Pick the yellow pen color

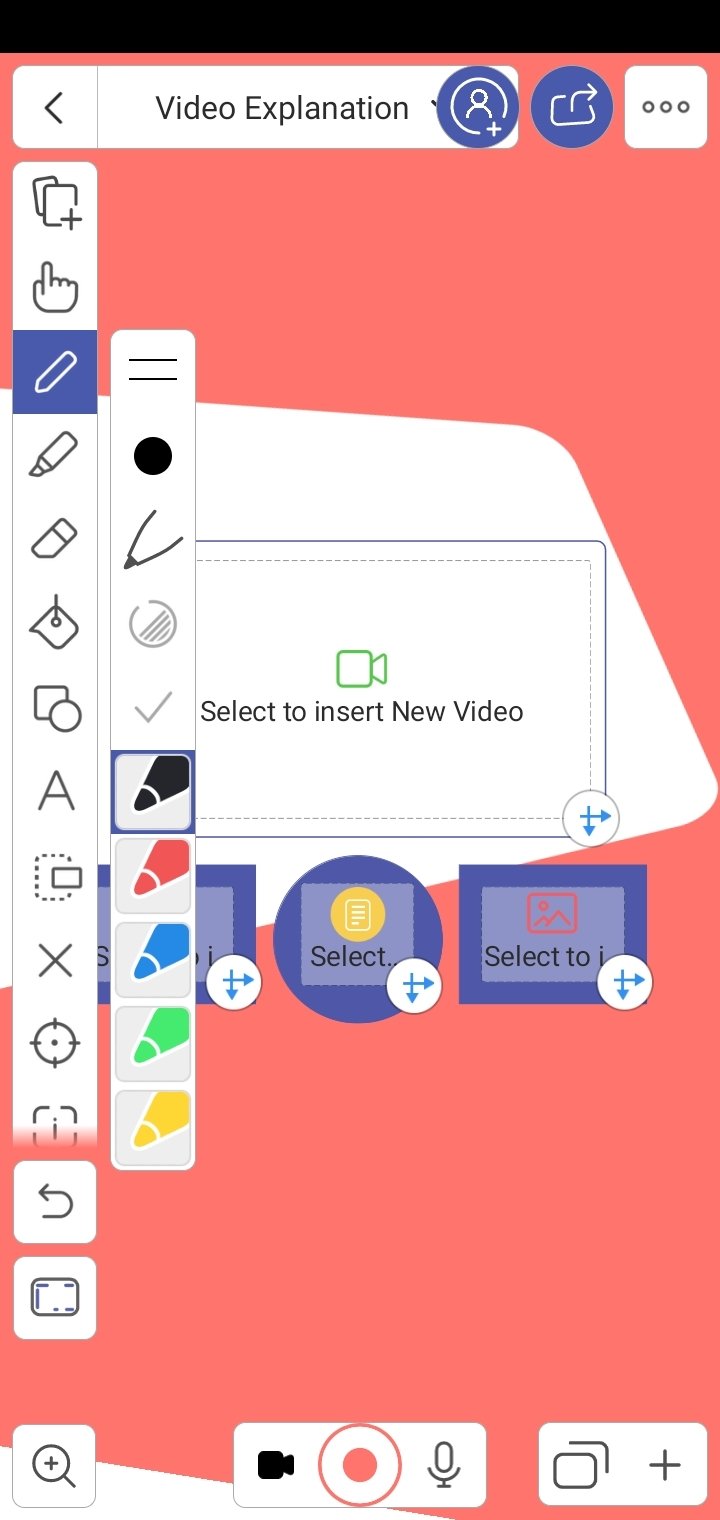[153, 1127]
